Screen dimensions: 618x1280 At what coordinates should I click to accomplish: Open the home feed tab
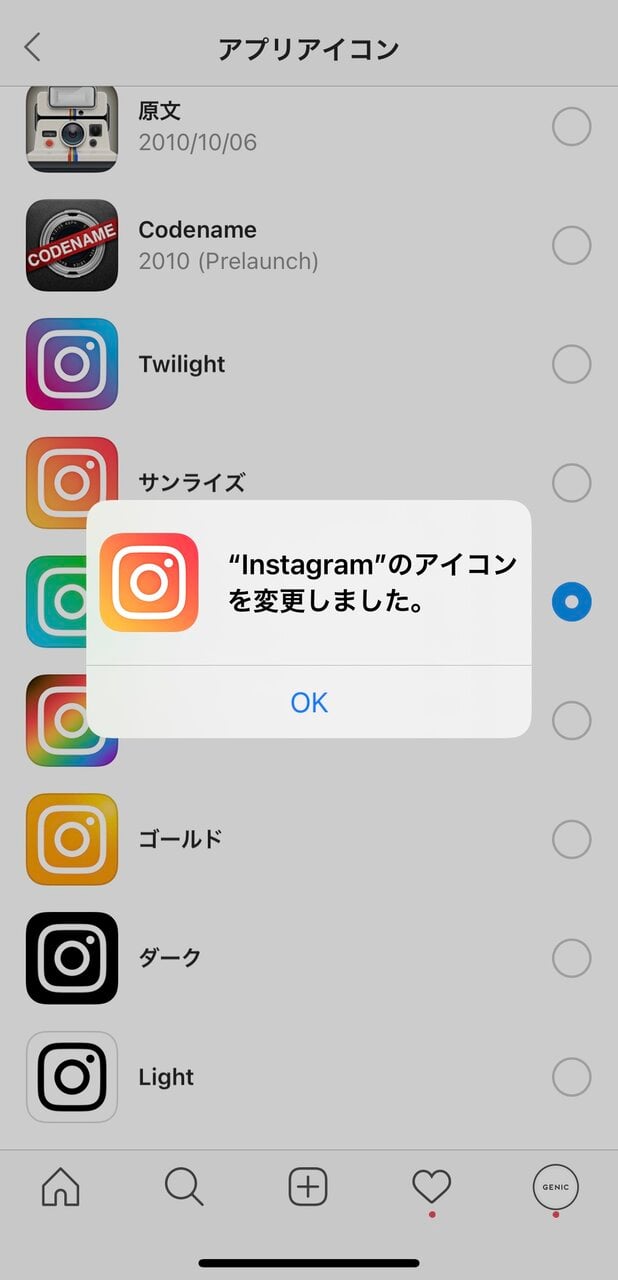click(61, 1187)
